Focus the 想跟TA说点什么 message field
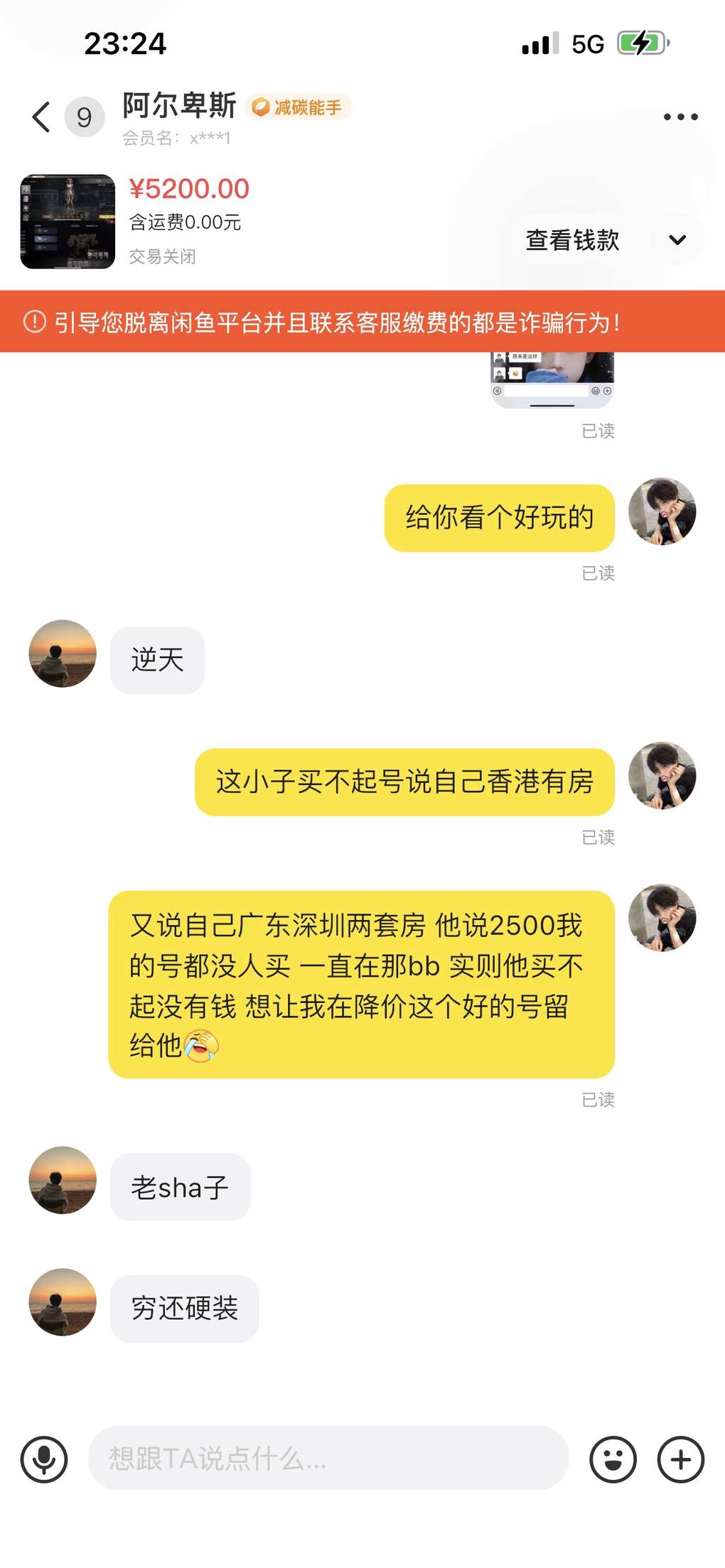The height and width of the screenshot is (1568, 725). [x=328, y=1459]
